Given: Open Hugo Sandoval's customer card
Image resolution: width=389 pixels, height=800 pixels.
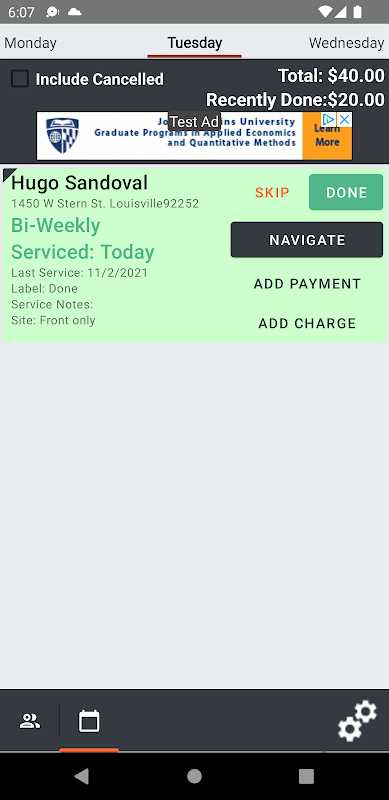Looking at the screenshot, I should [x=79, y=183].
